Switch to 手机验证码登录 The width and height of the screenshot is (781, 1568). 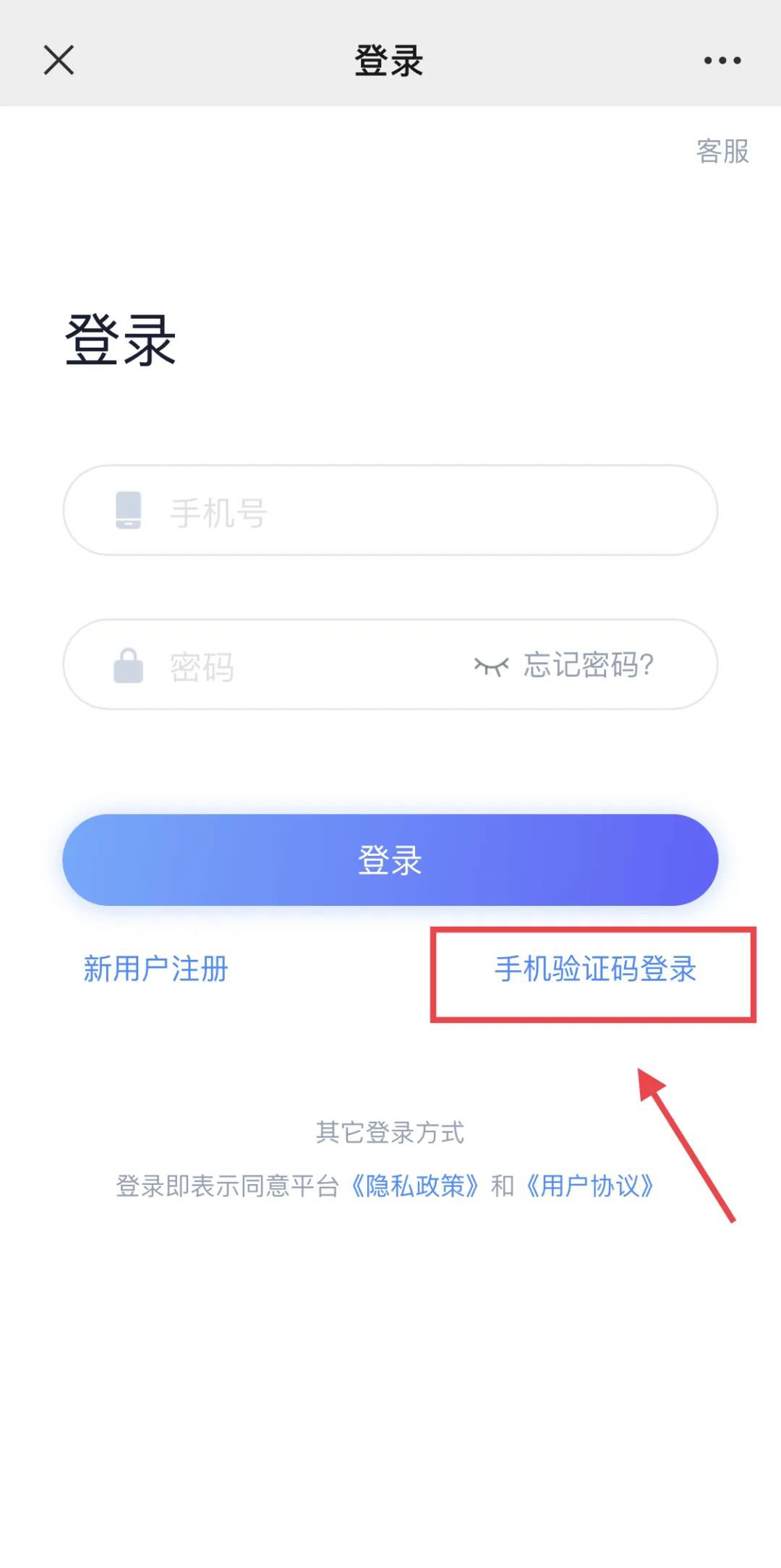pos(594,969)
